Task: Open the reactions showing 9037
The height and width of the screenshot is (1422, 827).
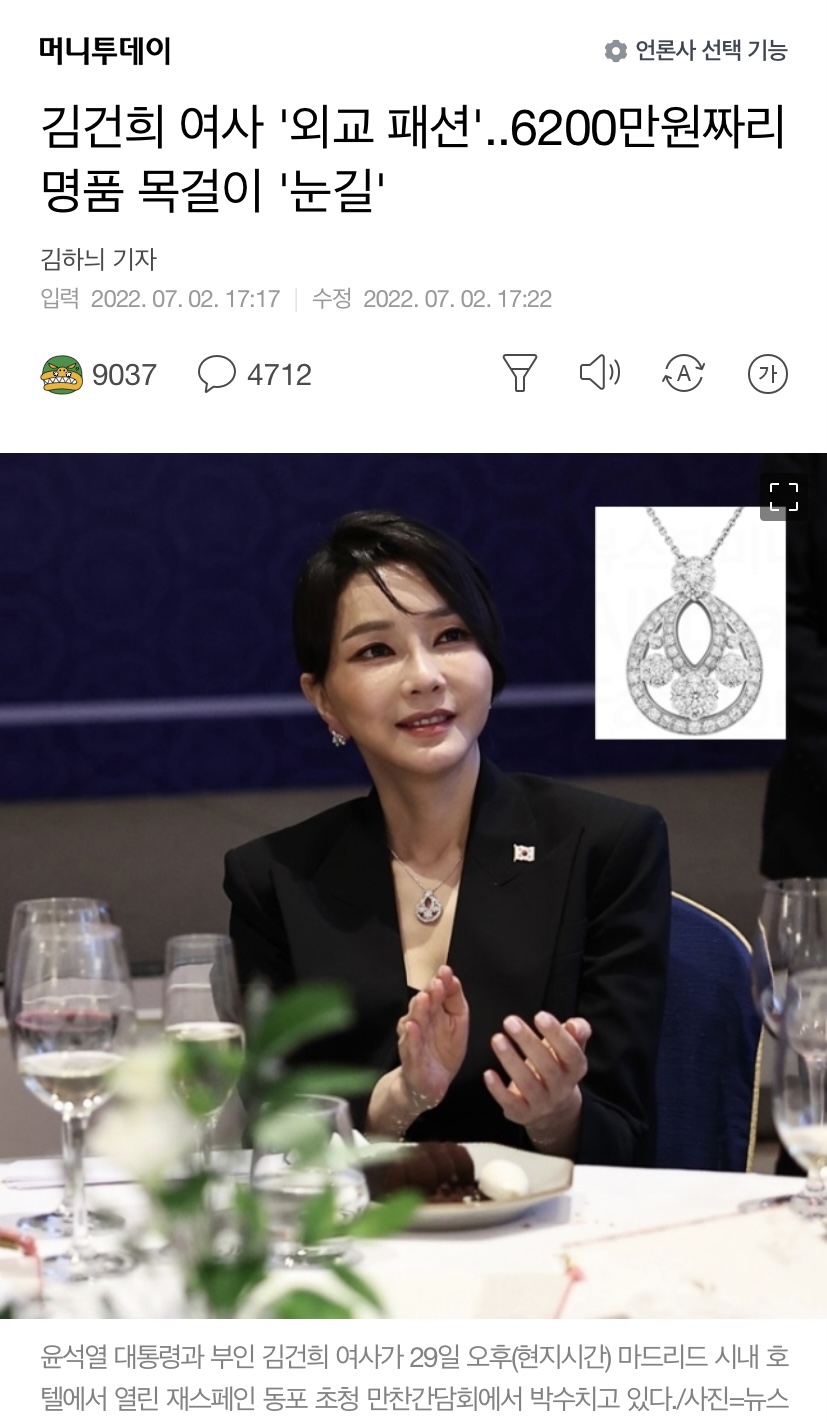Action: tap(98, 375)
